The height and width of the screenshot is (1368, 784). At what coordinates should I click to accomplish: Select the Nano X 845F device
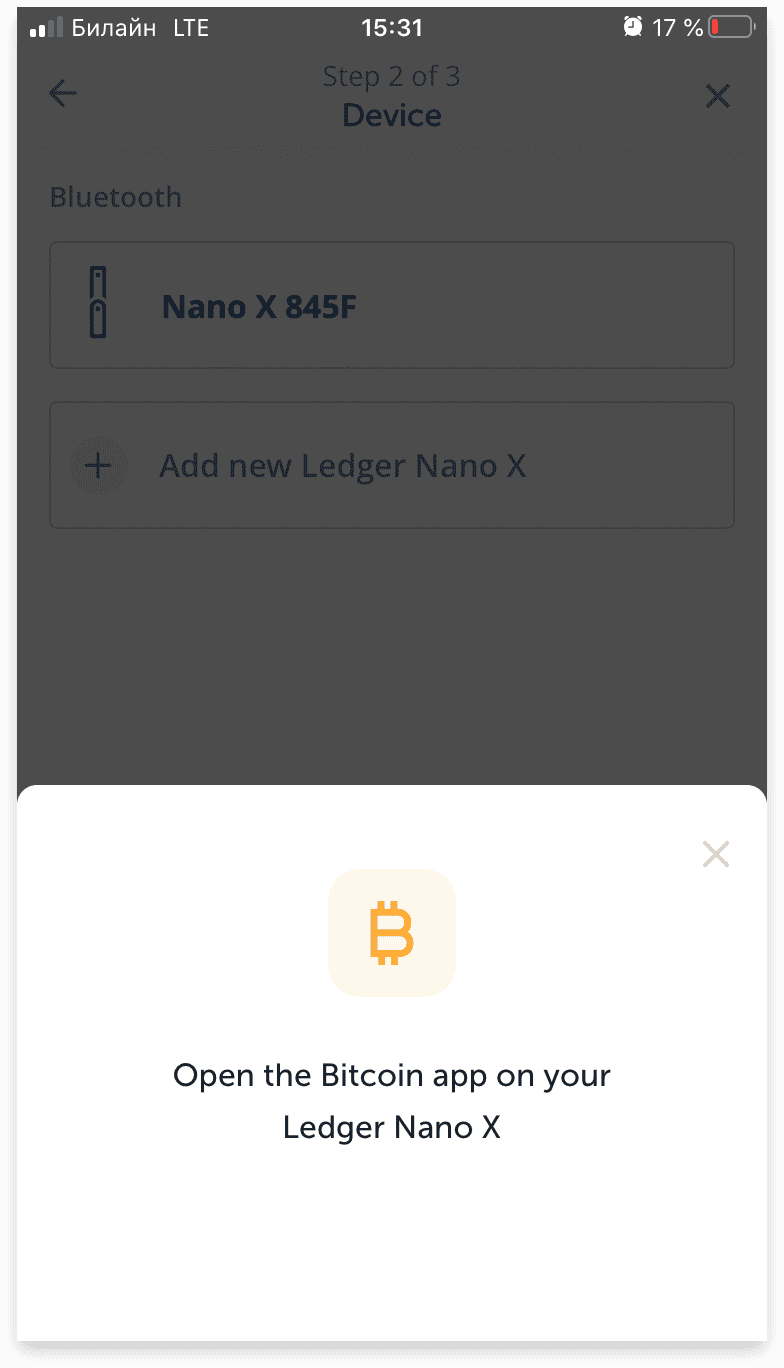pos(392,305)
